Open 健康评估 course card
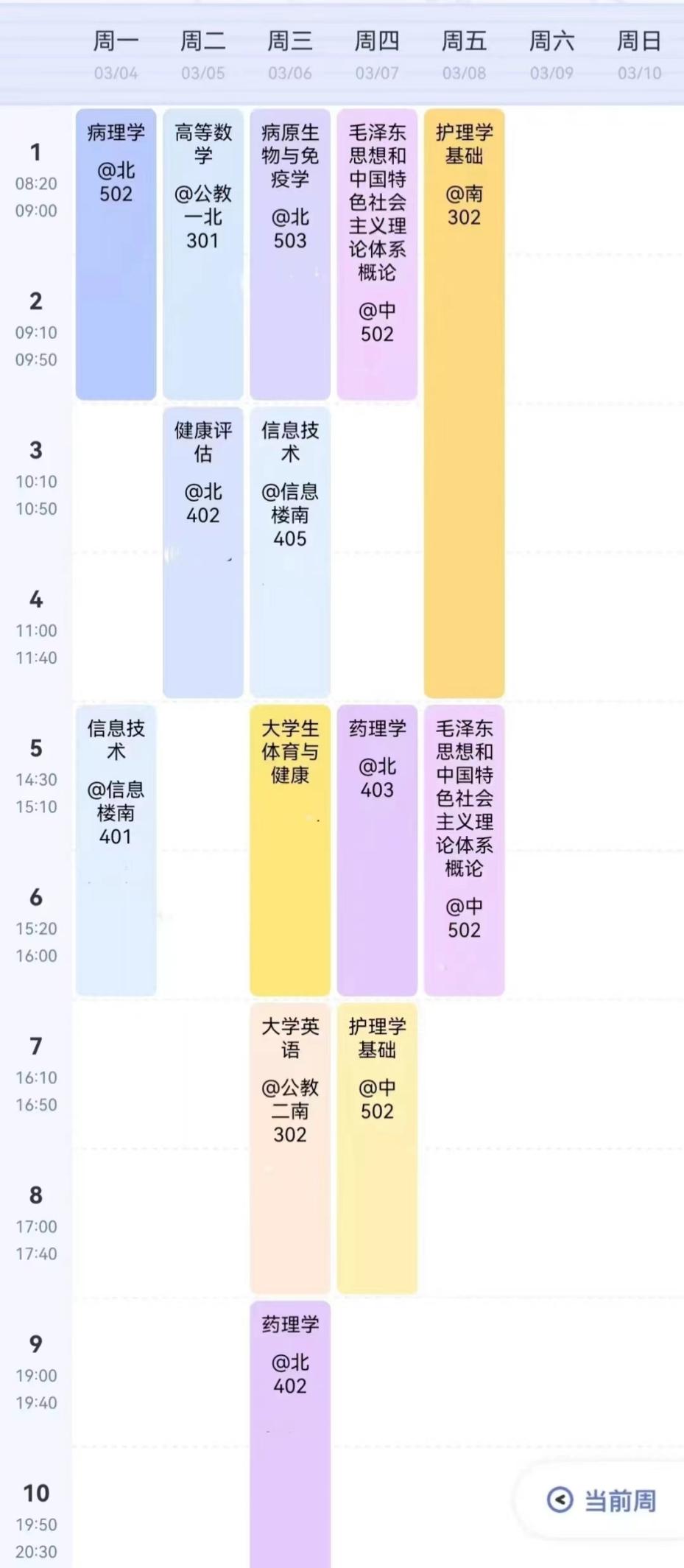This screenshot has width=684, height=1568. pos(202,552)
